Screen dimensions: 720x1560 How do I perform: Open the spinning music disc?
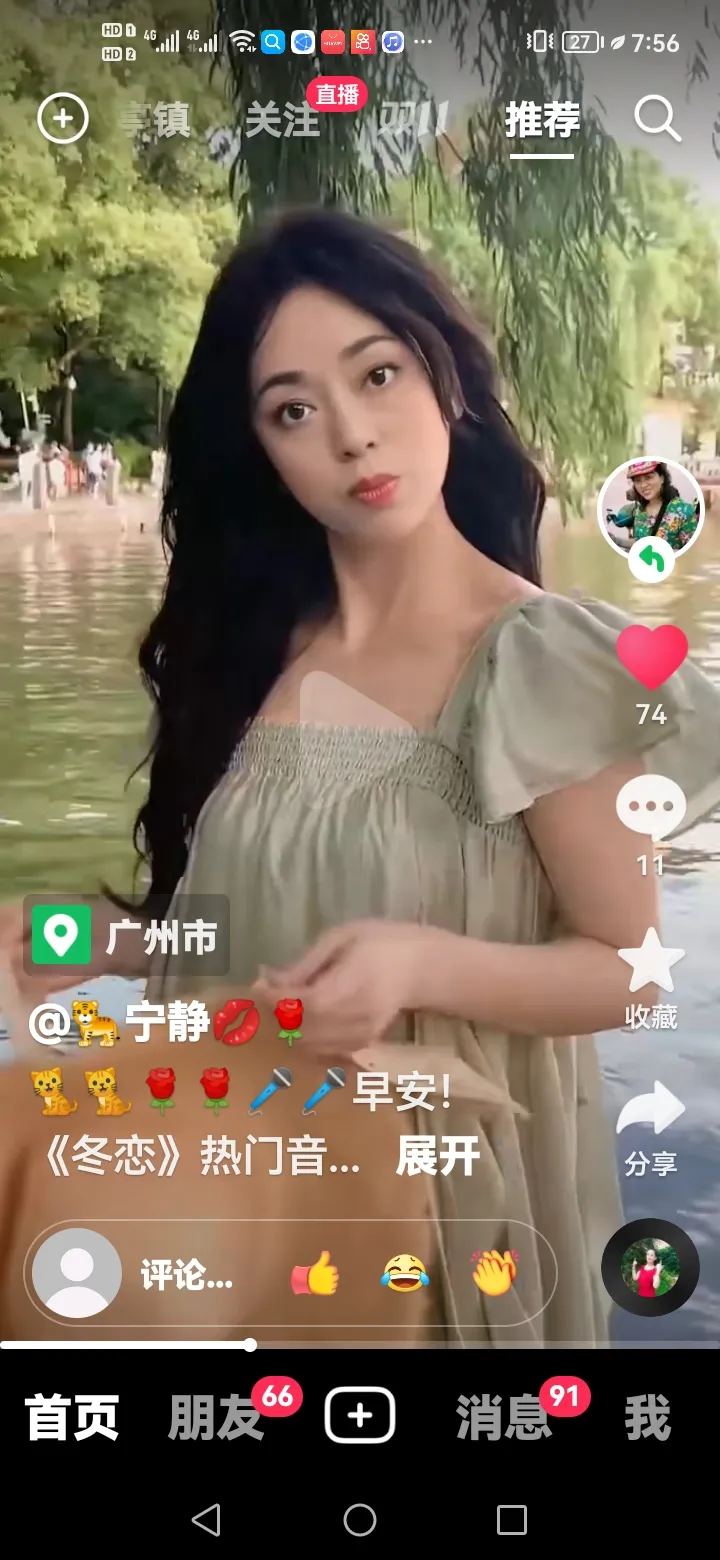click(x=650, y=1267)
